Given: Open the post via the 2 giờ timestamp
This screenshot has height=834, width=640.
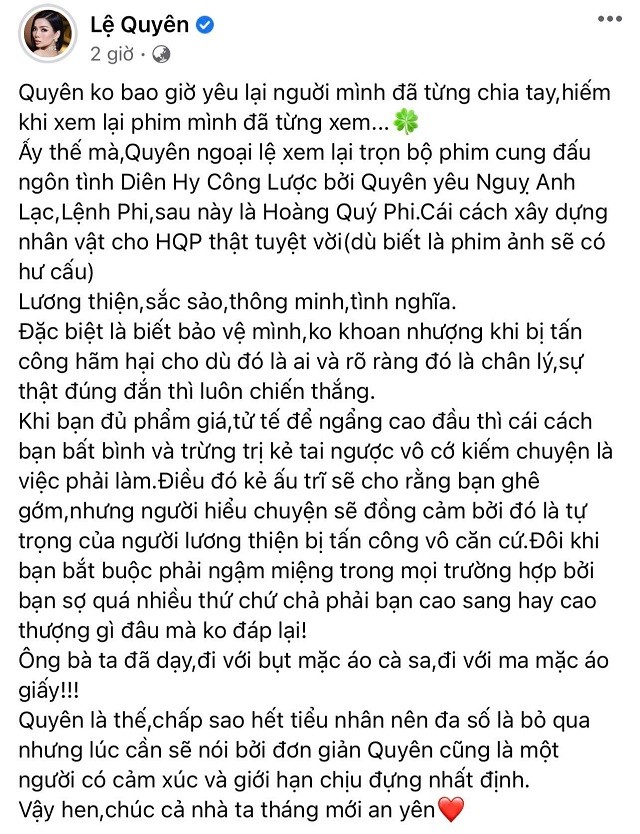Looking at the screenshot, I should [x=111, y=52].
